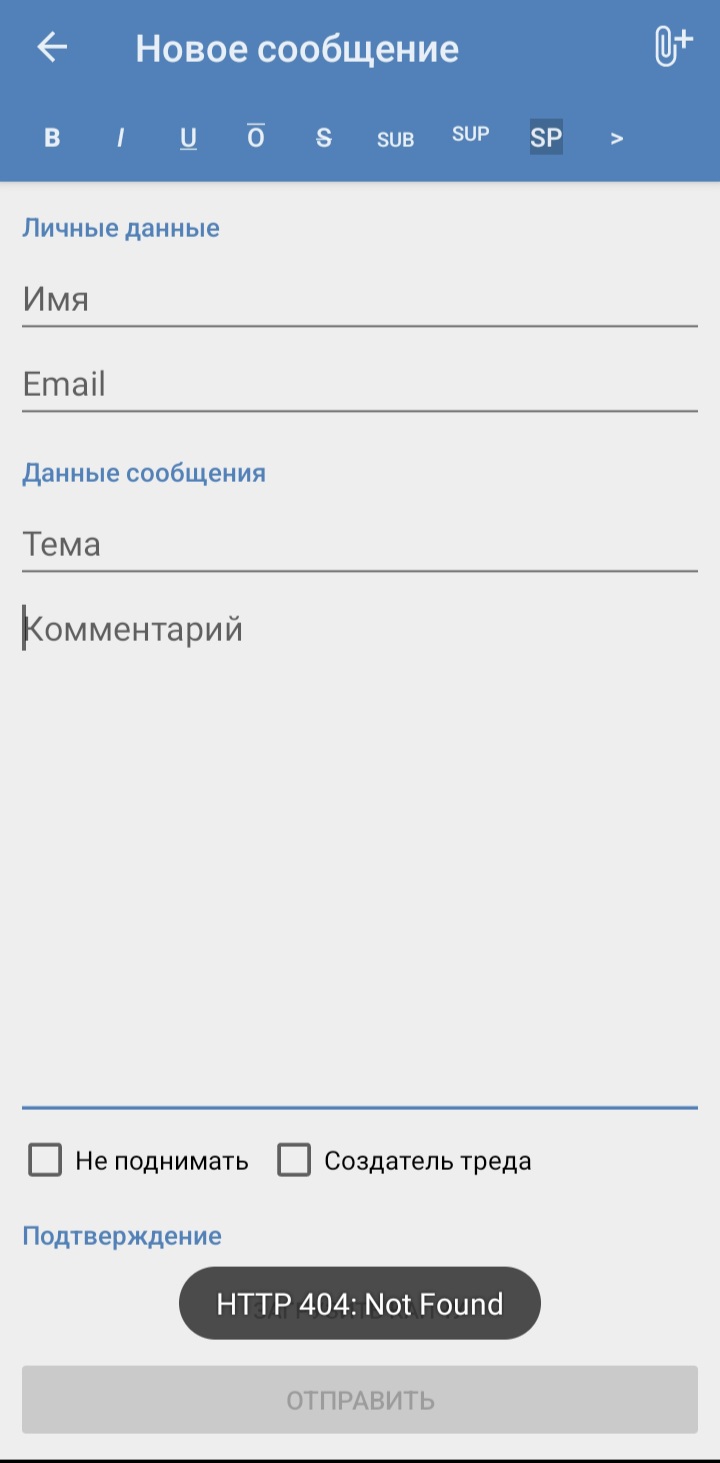The height and width of the screenshot is (1463, 720).
Task: Attach a file with the paperclip icon
Action: 672,47
